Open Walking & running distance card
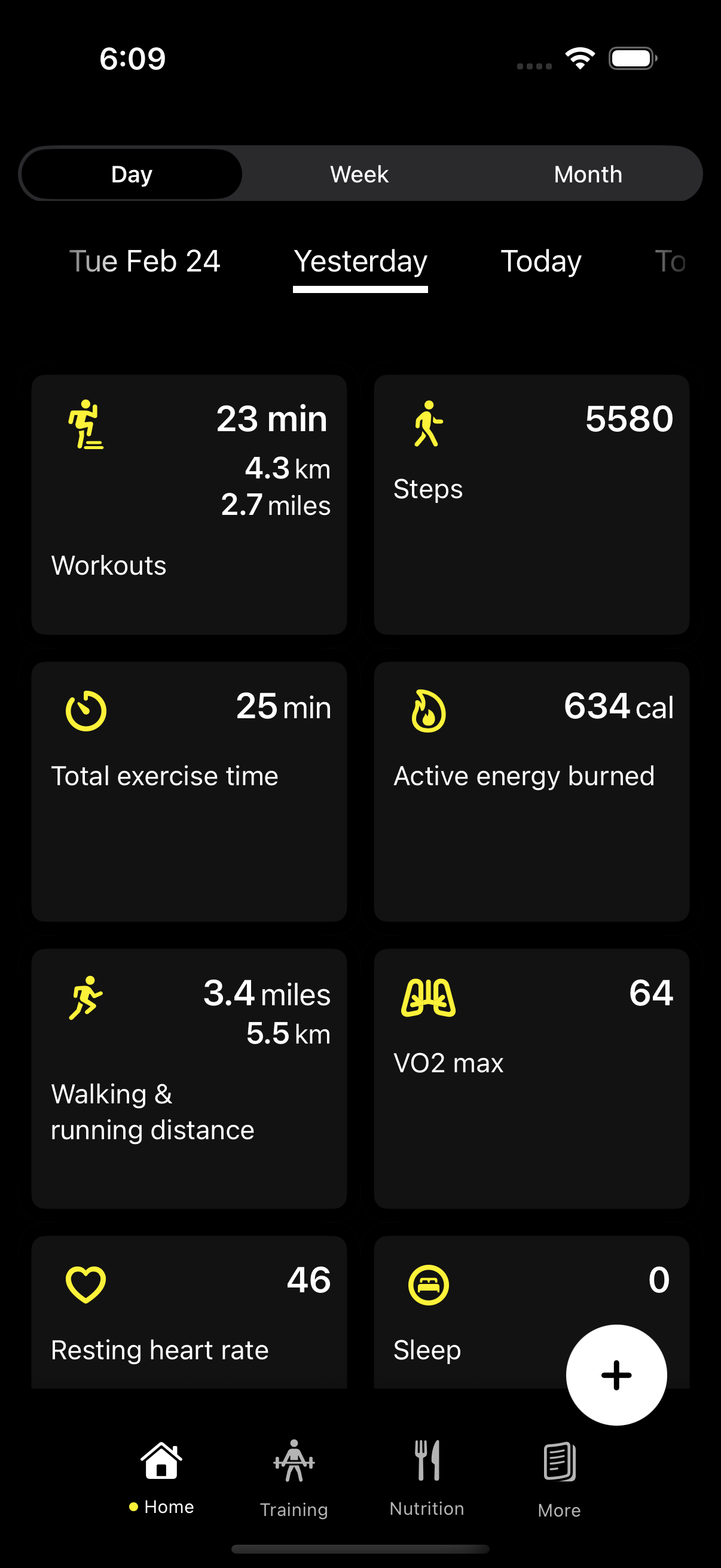 click(190, 1078)
